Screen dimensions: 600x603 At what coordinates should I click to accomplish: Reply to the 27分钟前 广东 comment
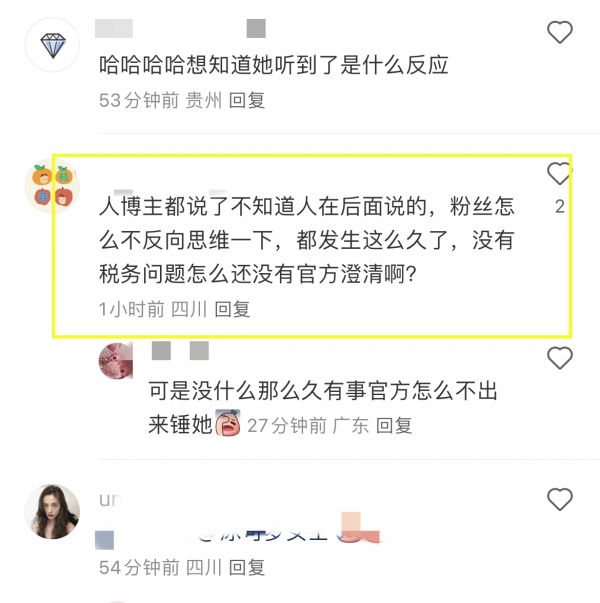[395, 425]
